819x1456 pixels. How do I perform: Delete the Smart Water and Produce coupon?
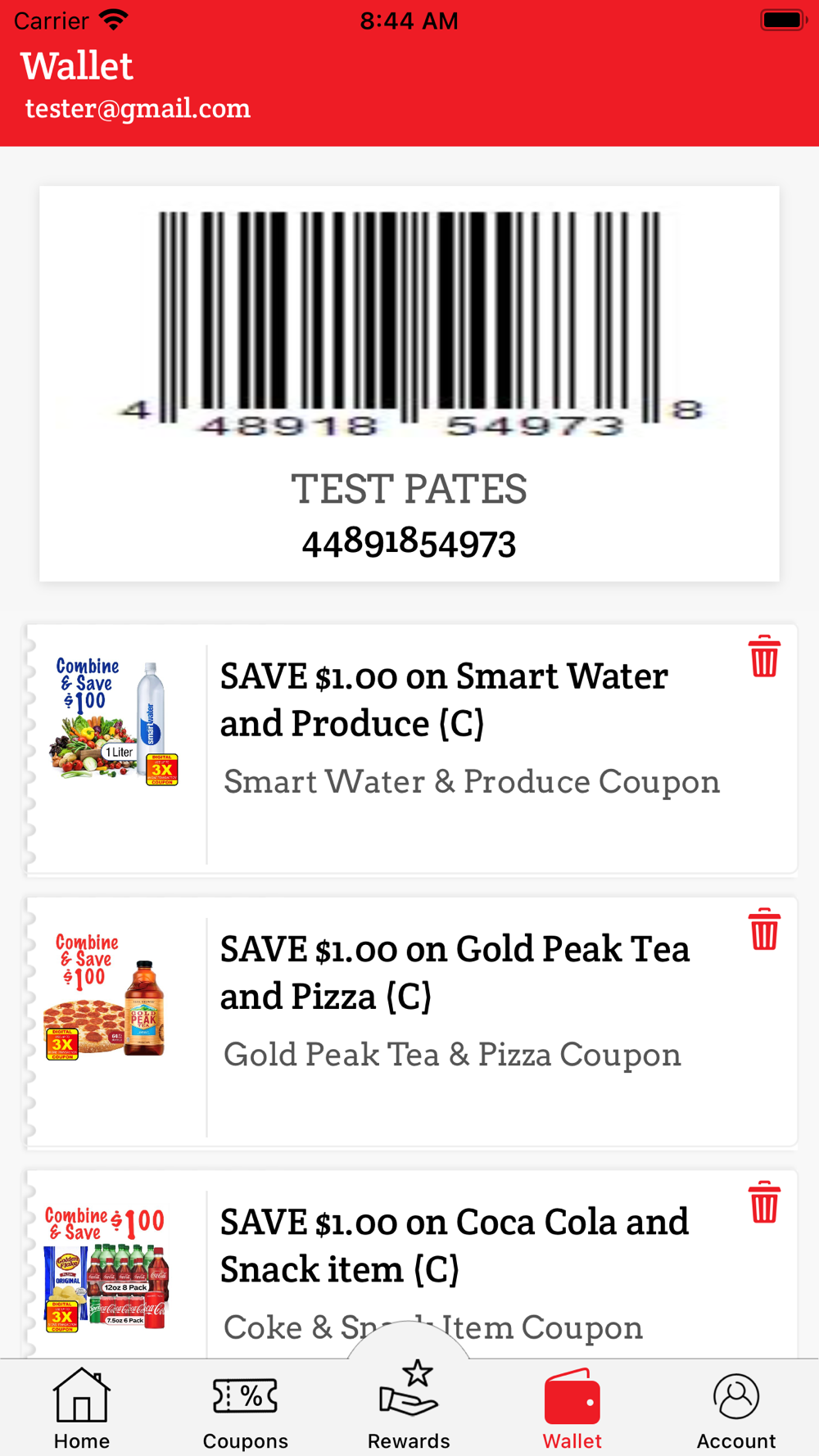[764, 657]
